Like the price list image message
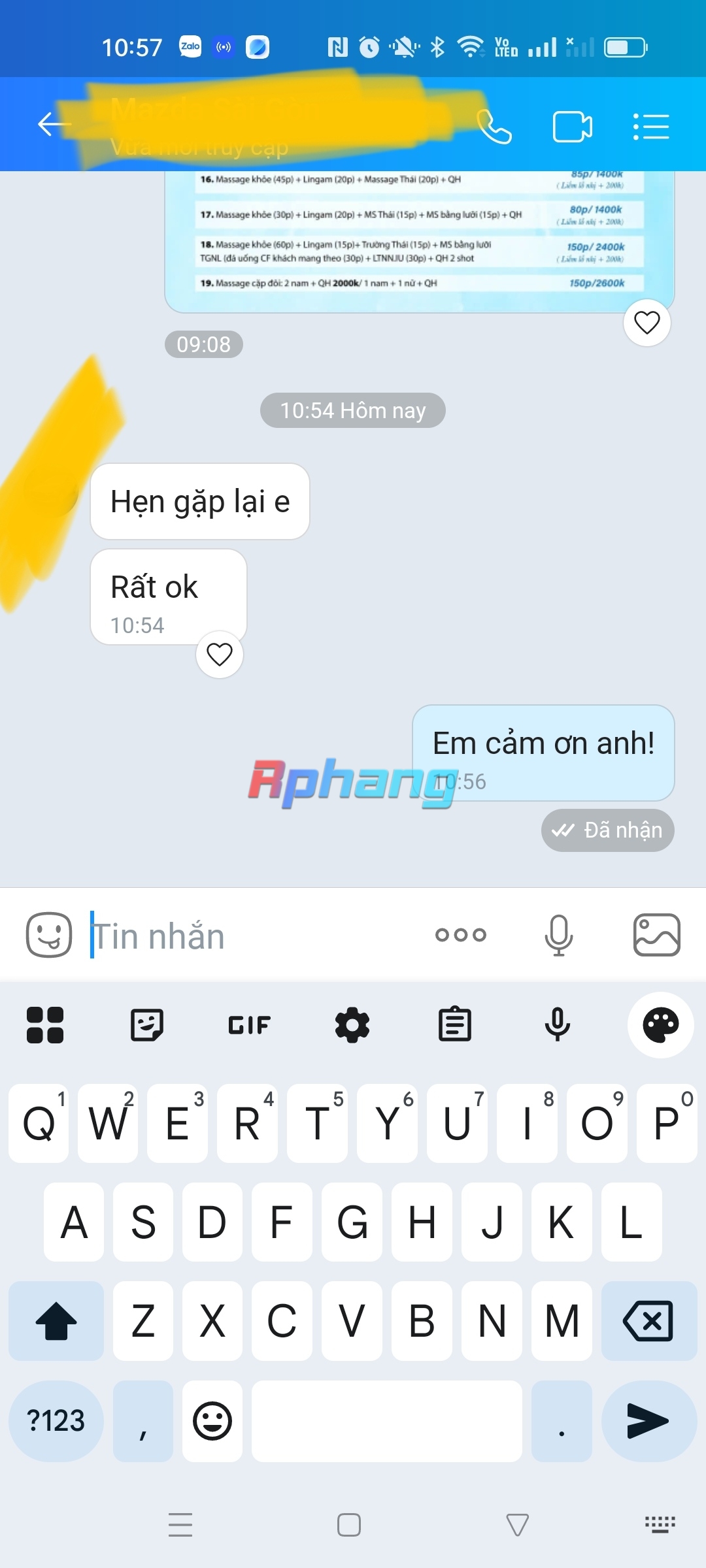This screenshot has height=1568, width=706. coord(647,323)
